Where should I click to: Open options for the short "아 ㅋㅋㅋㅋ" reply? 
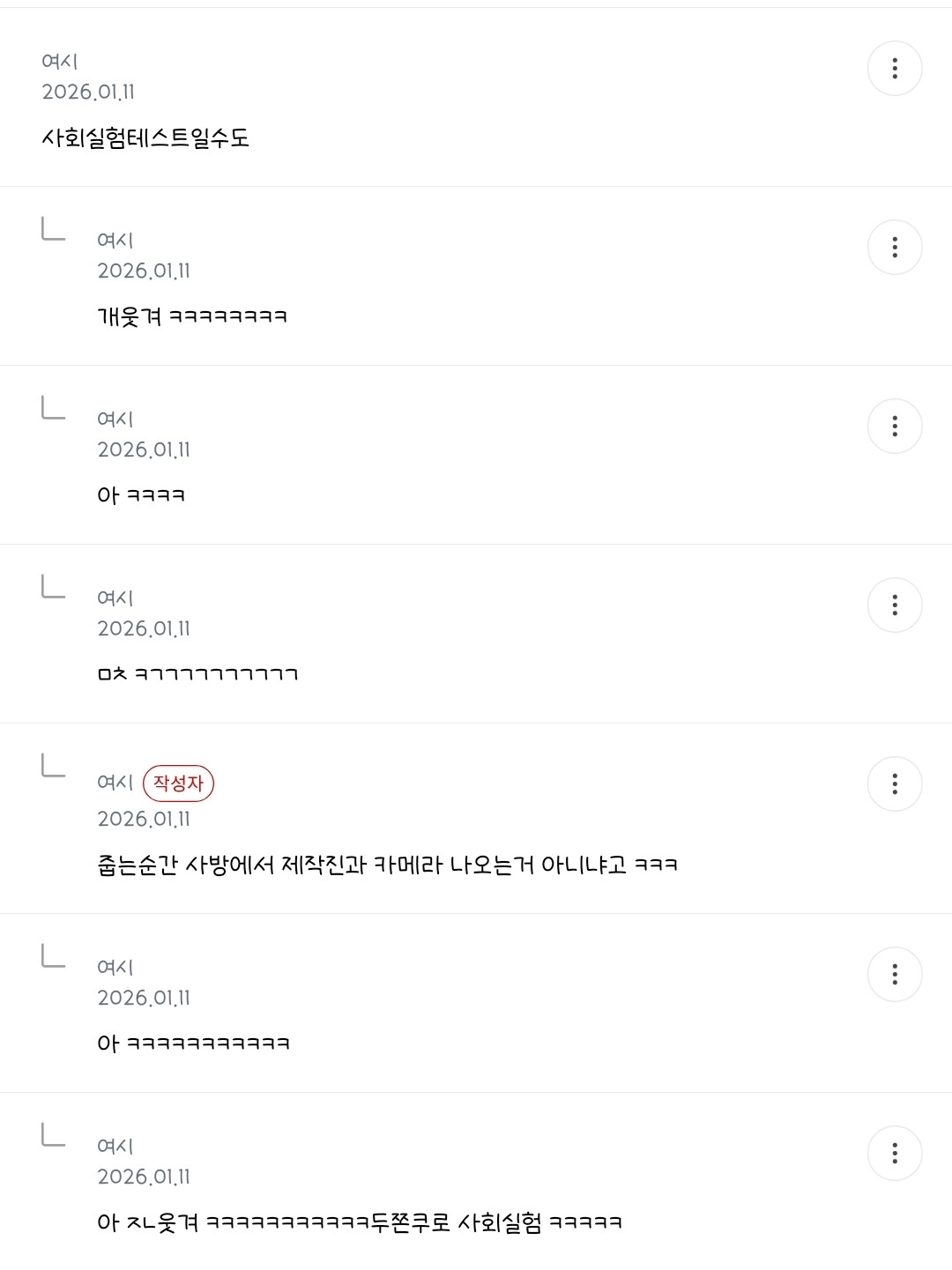coord(895,426)
